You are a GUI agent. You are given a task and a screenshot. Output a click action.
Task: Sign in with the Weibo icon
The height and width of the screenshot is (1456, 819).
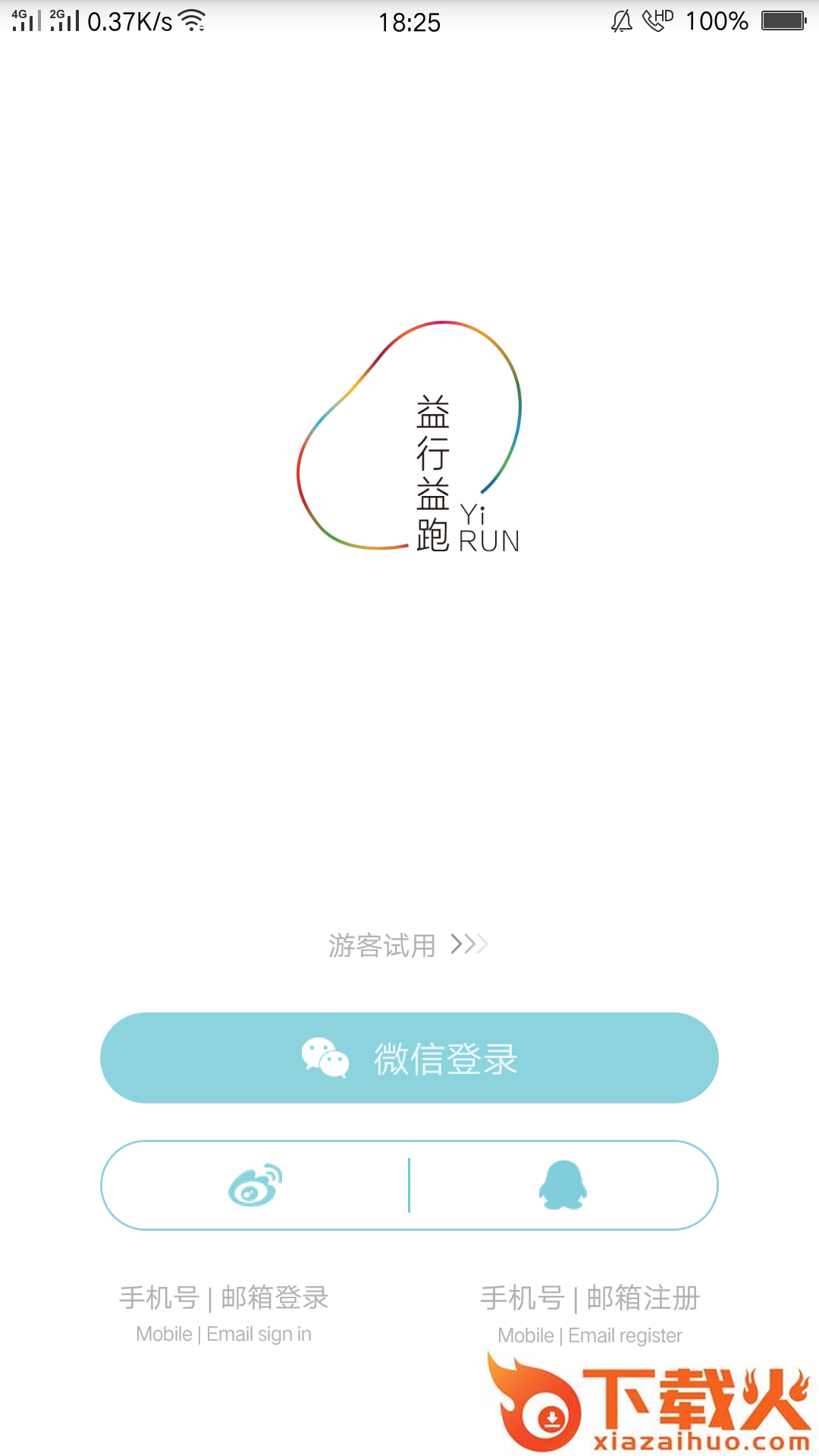[x=256, y=1185]
